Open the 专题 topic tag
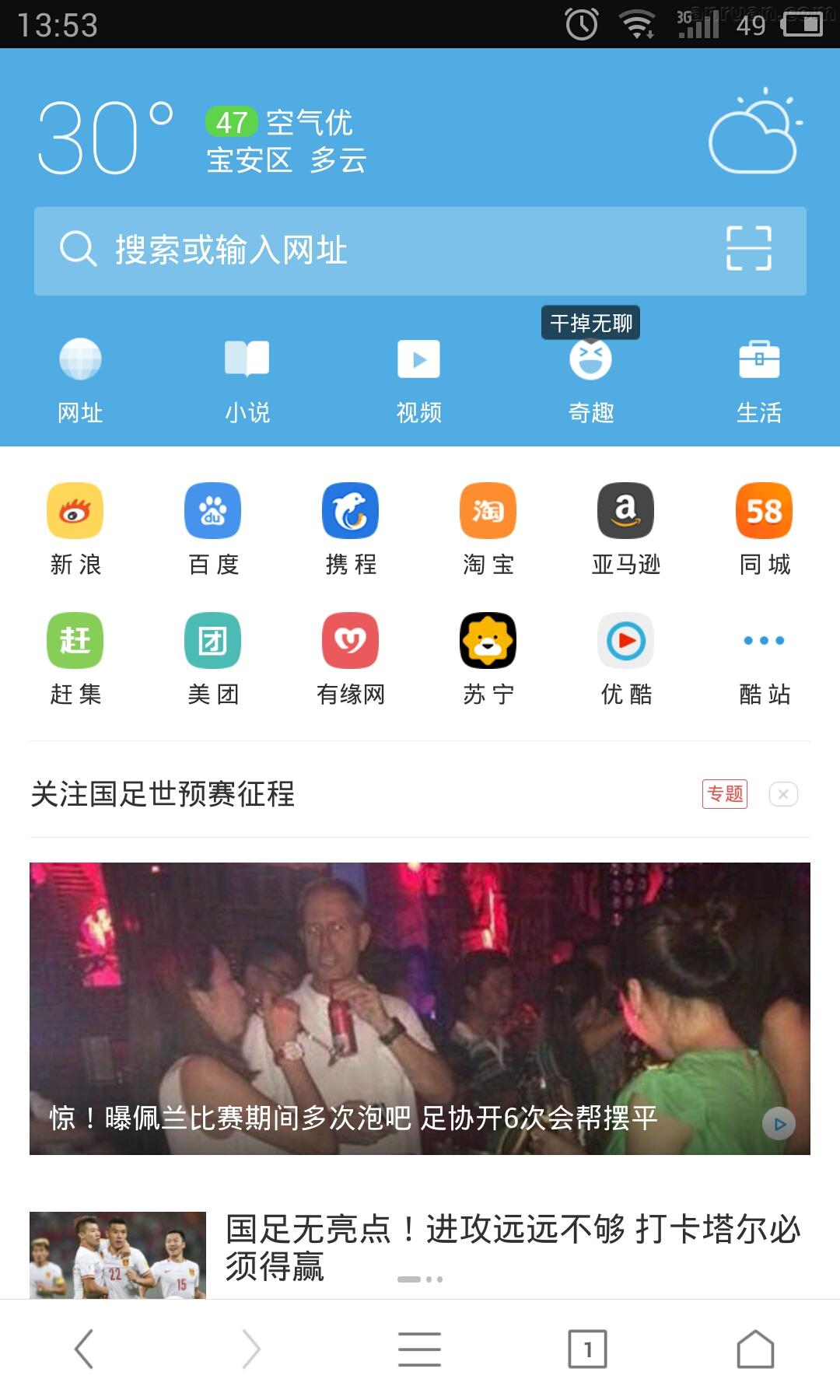The image size is (840, 1400). click(726, 793)
